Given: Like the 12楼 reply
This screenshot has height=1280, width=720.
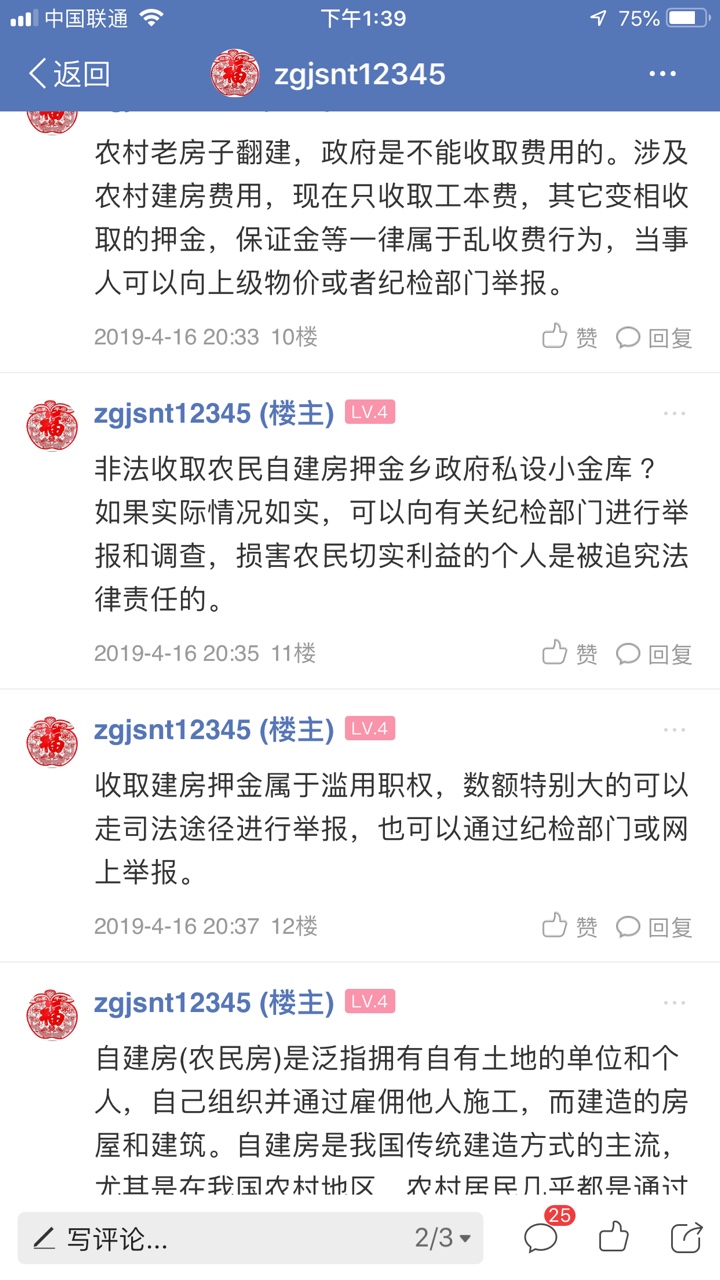Looking at the screenshot, I should [570, 926].
